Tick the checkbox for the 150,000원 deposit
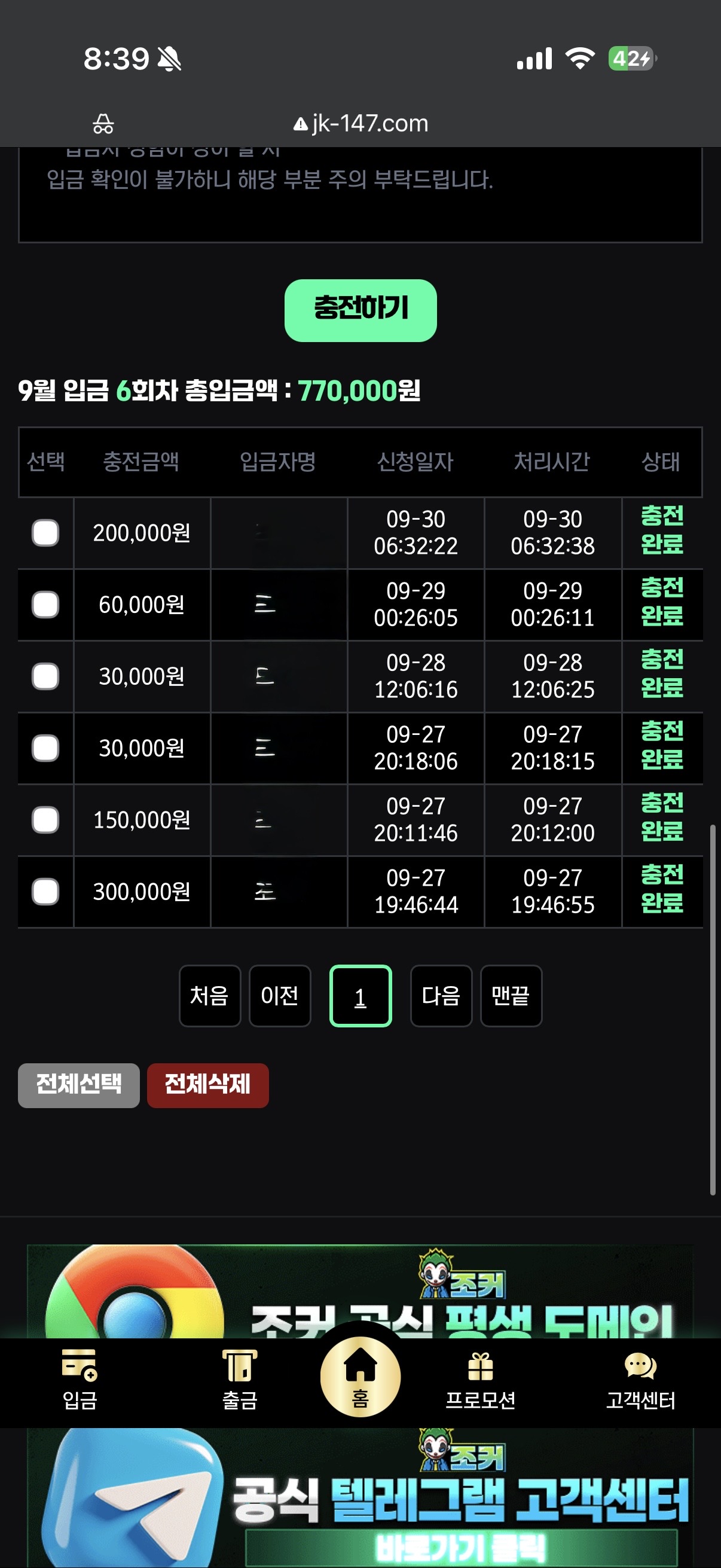721x1568 pixels. (x=45, y=820)
